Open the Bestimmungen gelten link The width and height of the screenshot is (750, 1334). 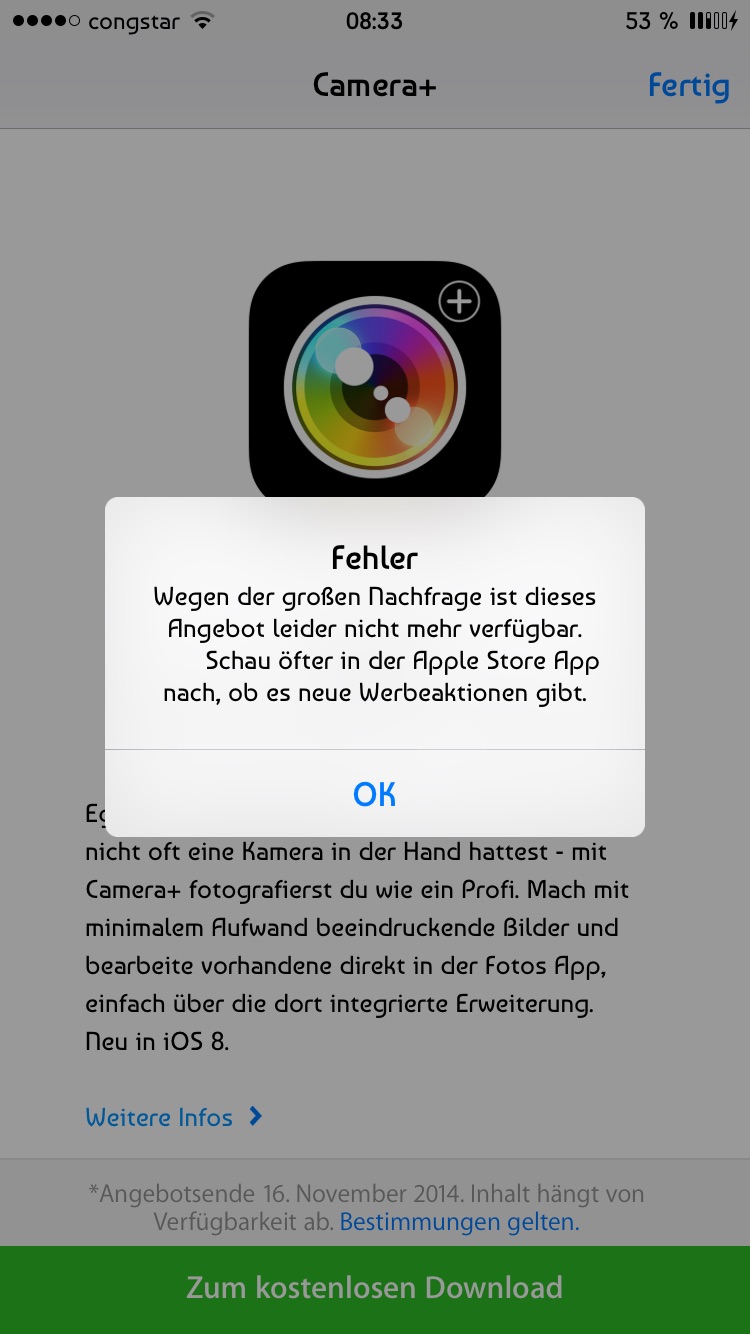[x=459, y=1221]
